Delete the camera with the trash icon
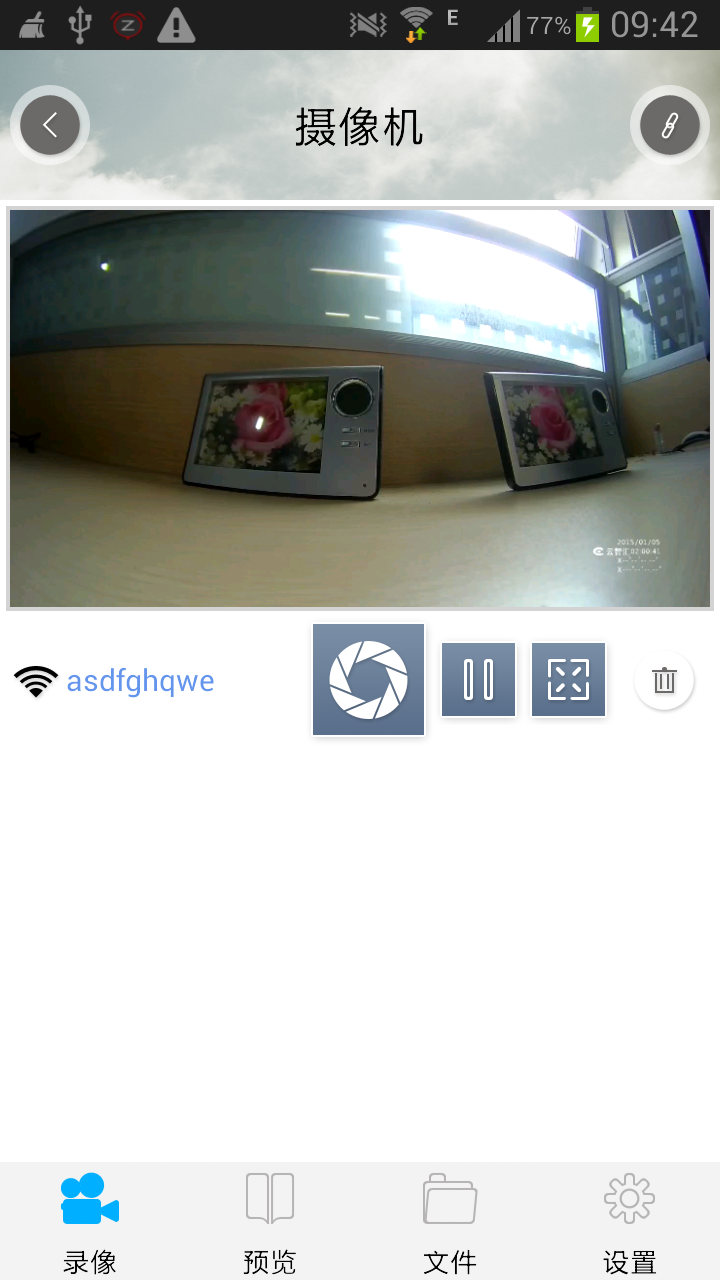Screen dimensions: 720x1280 coord(664,680)
